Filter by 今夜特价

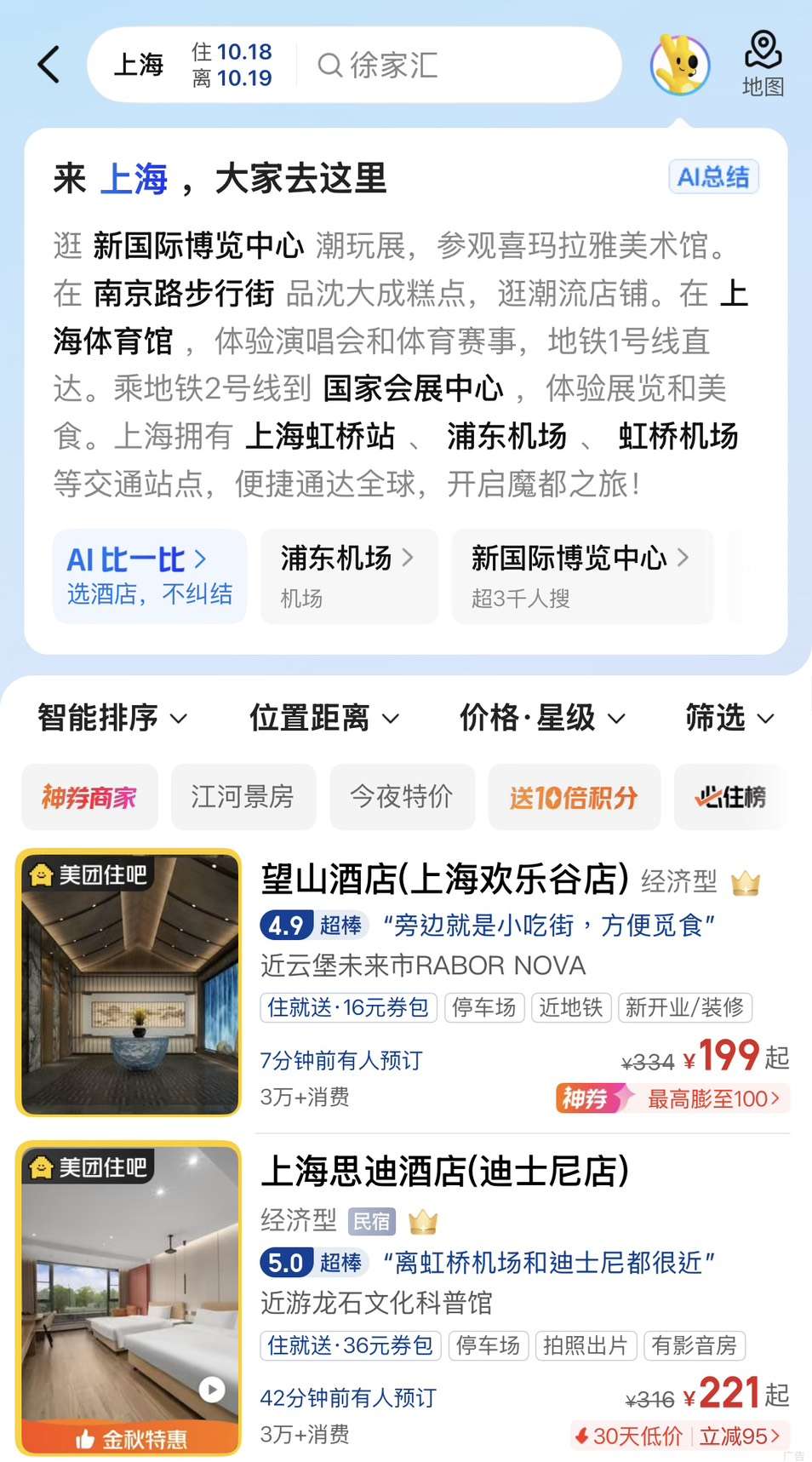[402, 797]
